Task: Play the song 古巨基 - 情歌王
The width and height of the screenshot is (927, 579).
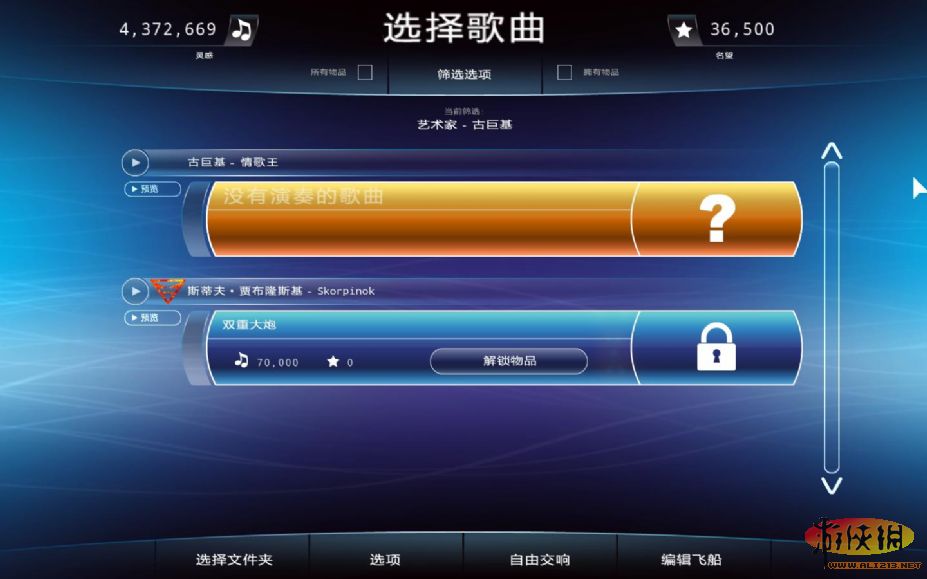Action: (135, 162)
